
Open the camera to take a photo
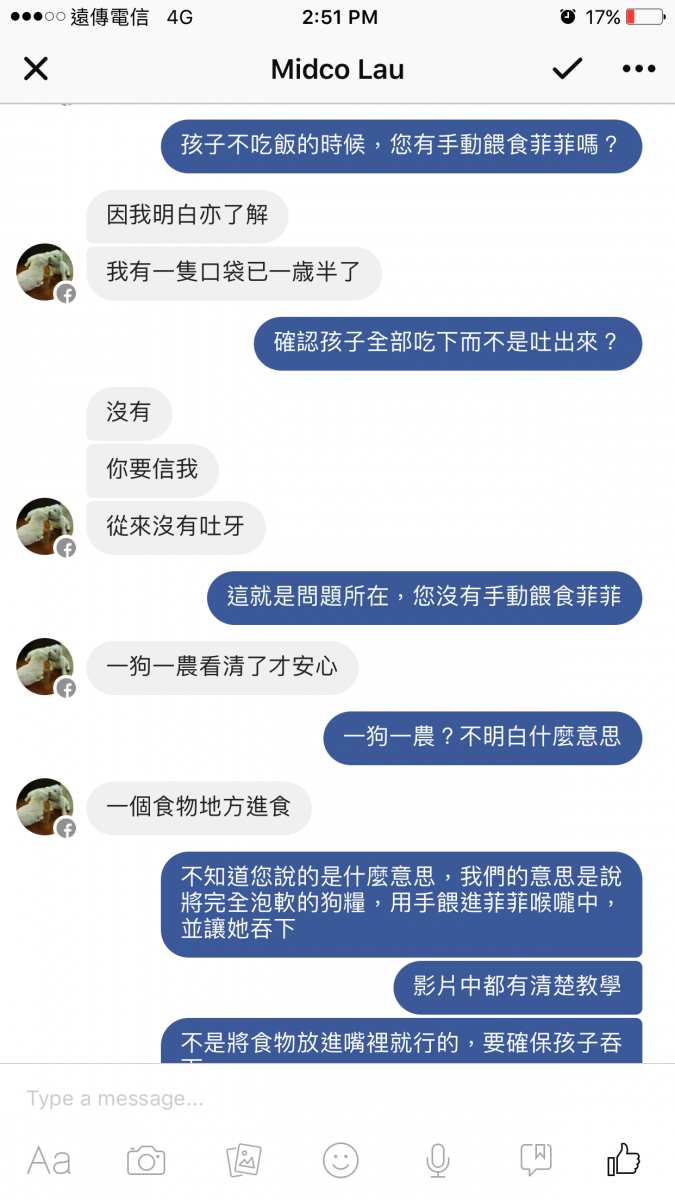pyautogui.click(x=146, y=1160)
